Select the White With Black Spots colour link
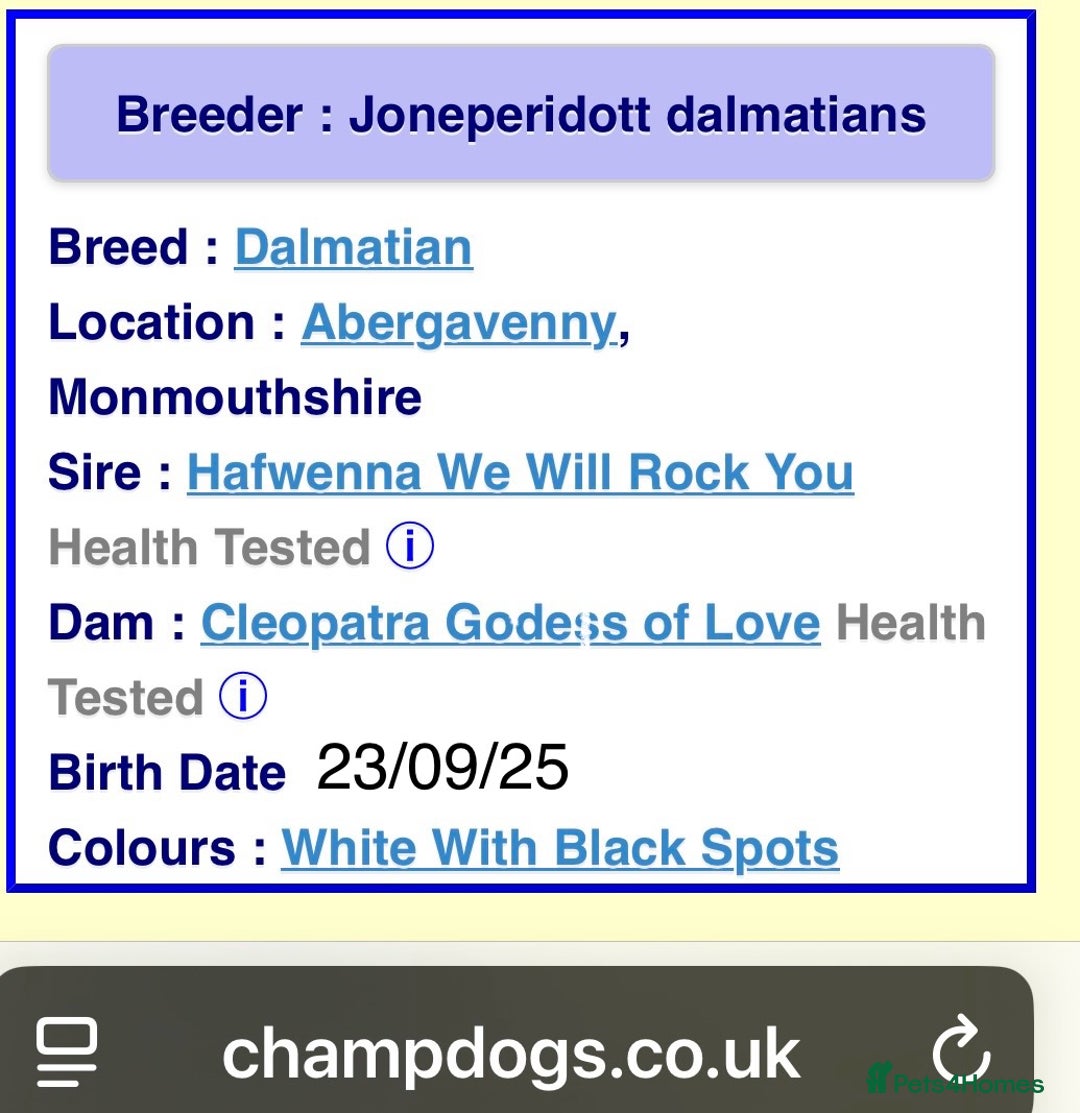 560,848
